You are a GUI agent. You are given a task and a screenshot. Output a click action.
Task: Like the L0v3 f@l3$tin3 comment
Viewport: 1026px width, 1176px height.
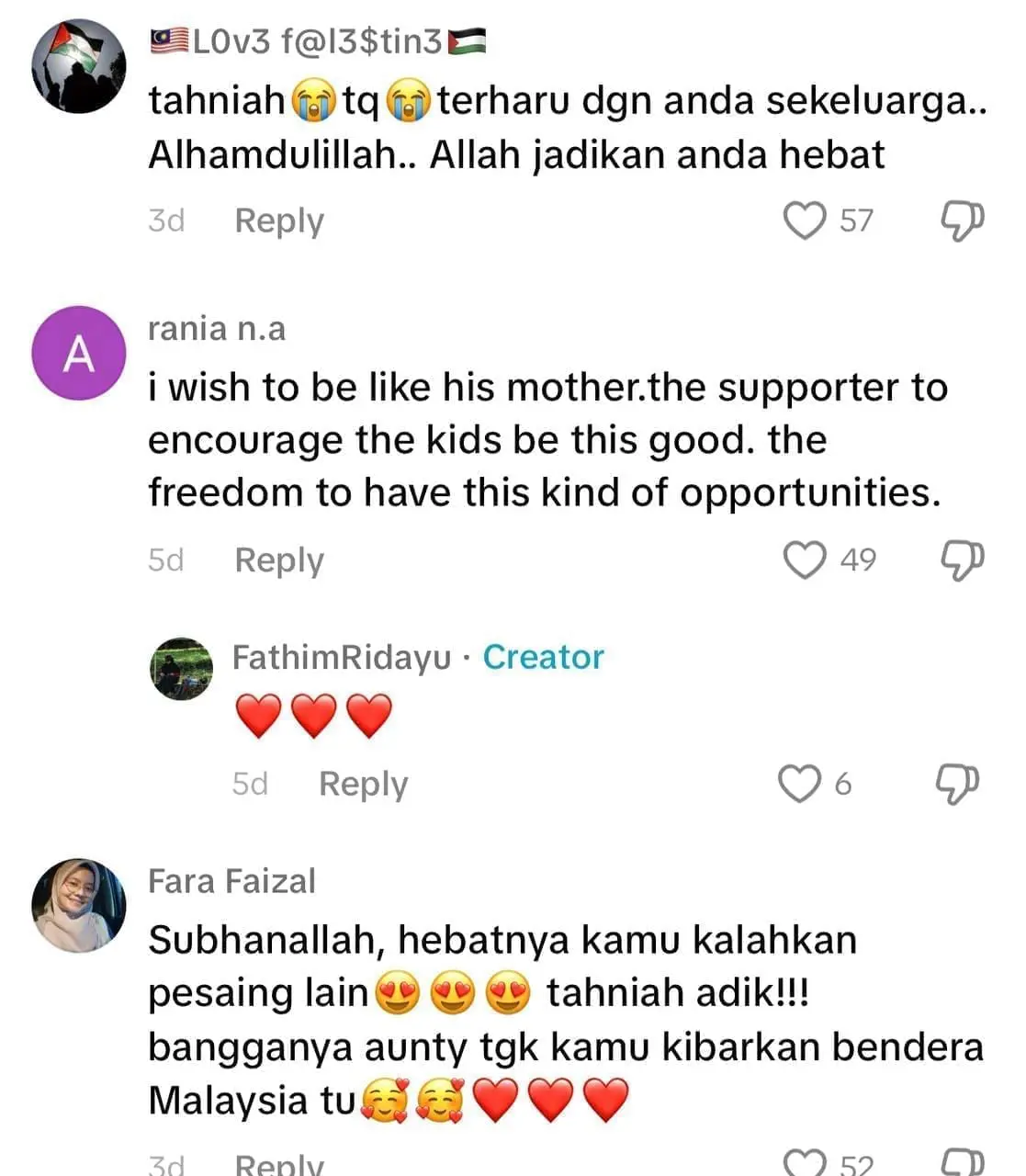tap(805, 220)
